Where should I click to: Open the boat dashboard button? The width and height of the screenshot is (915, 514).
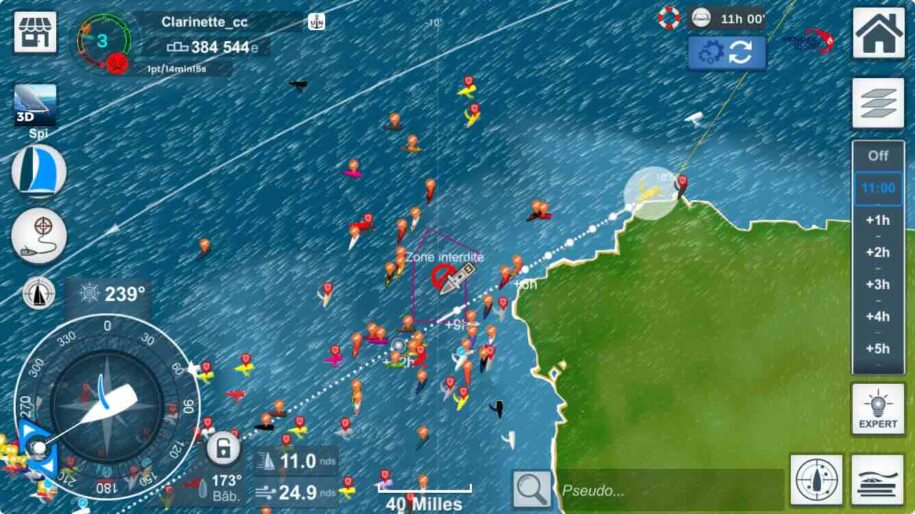pos(878,480)
